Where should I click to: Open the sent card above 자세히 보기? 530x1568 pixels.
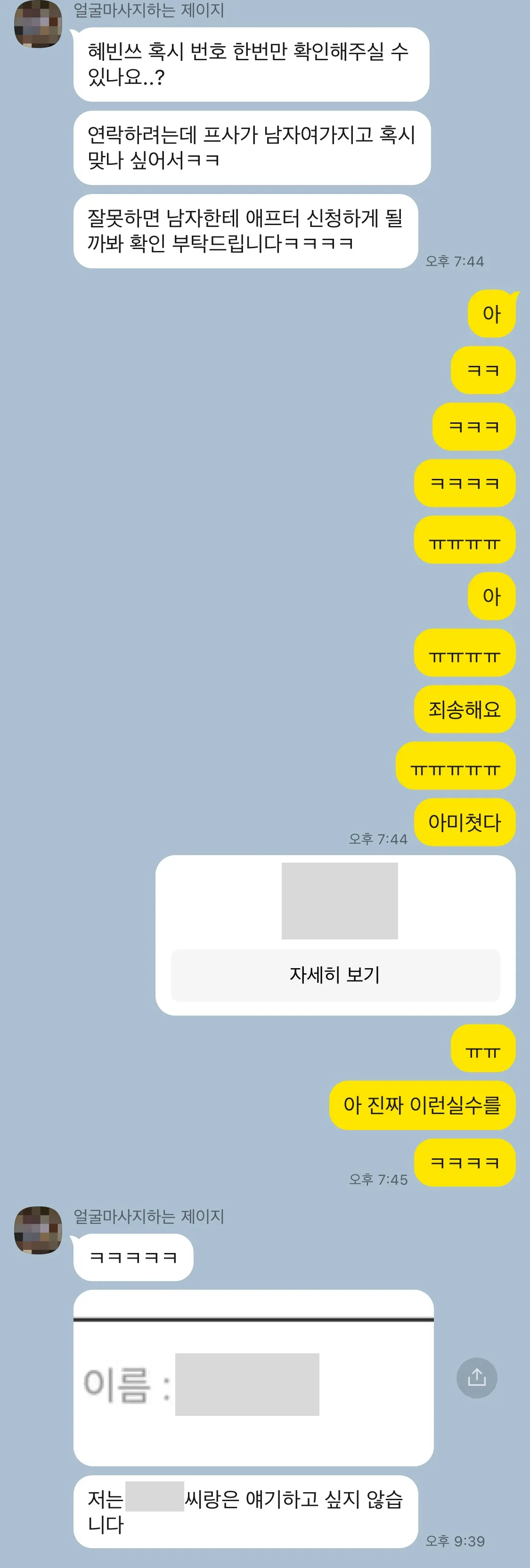pos(339,901)
